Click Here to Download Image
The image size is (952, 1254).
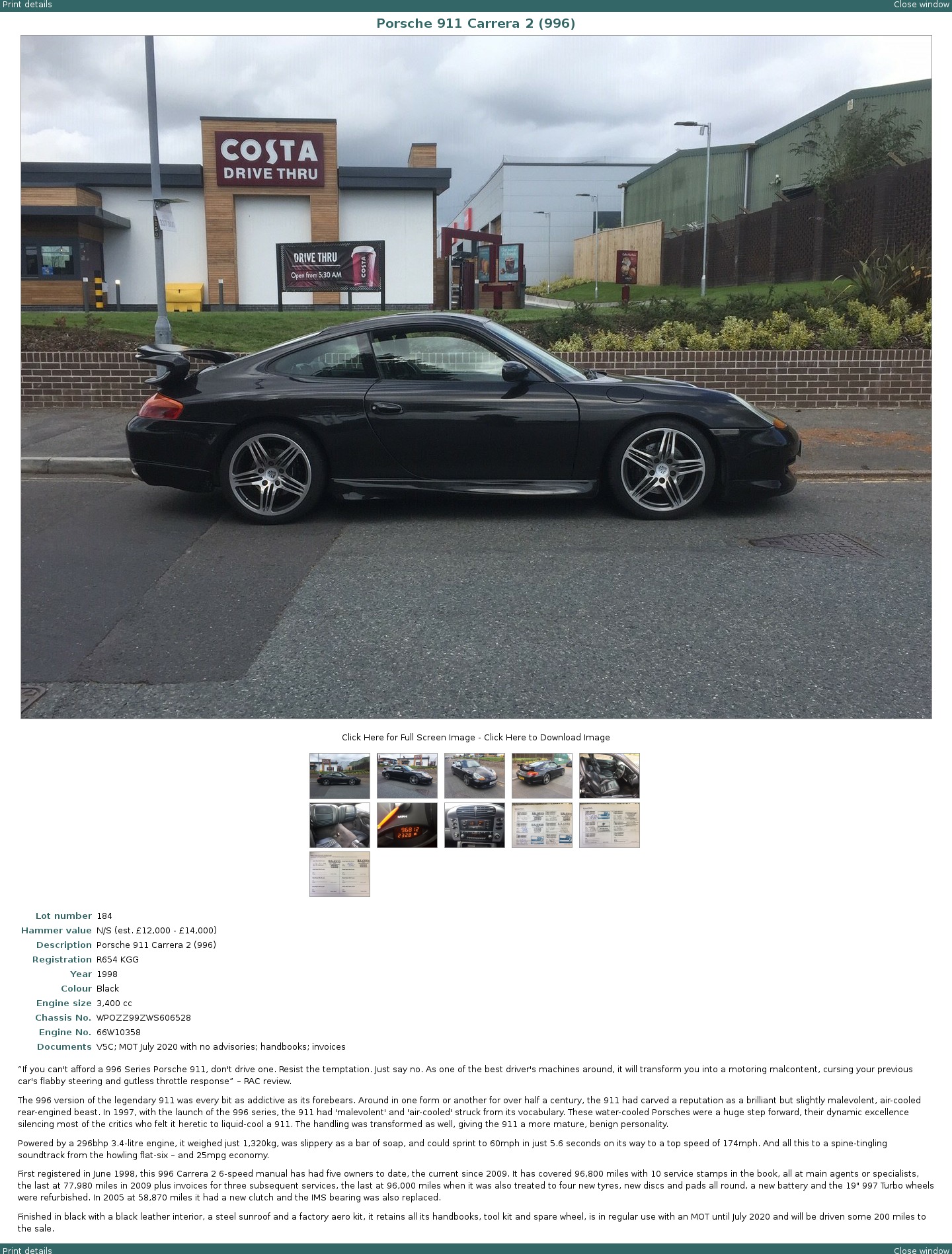pos(547,737)
